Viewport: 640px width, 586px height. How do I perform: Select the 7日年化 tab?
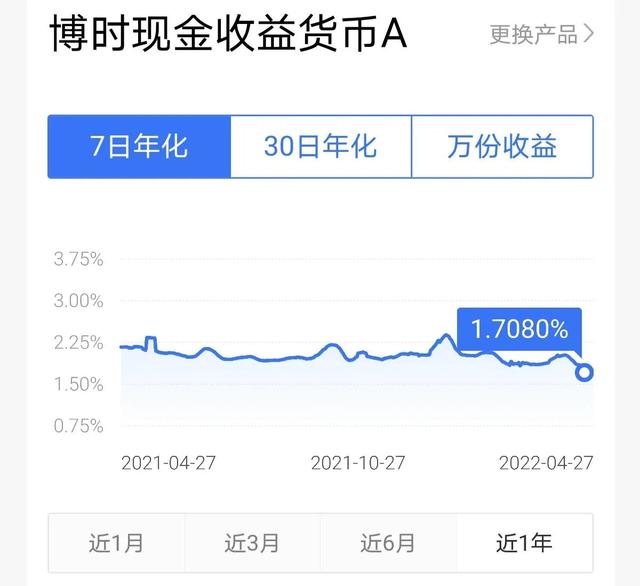(x=139, y=147)
